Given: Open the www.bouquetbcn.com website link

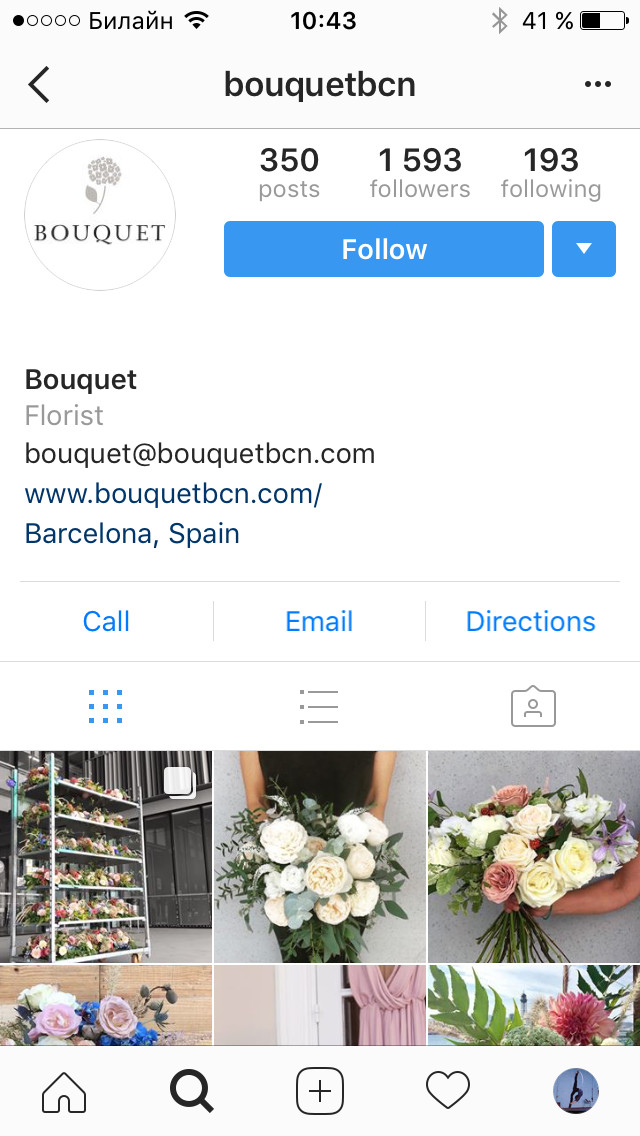Looking at the screenshot, I should 173,494.
